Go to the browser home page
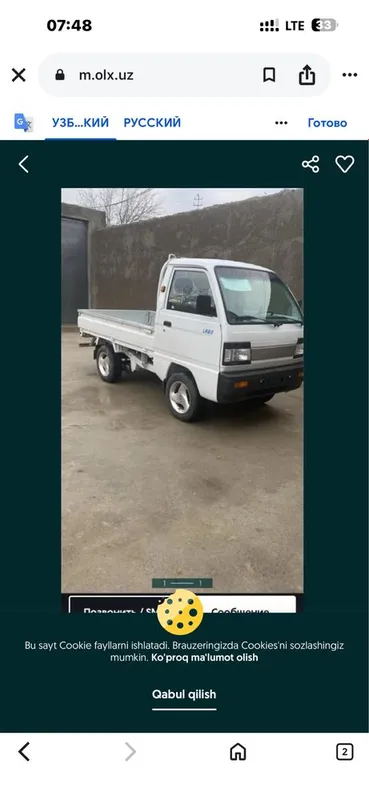The height and width of the screenshot is (800, 369). pyautogui.click(x=238, y=752)
